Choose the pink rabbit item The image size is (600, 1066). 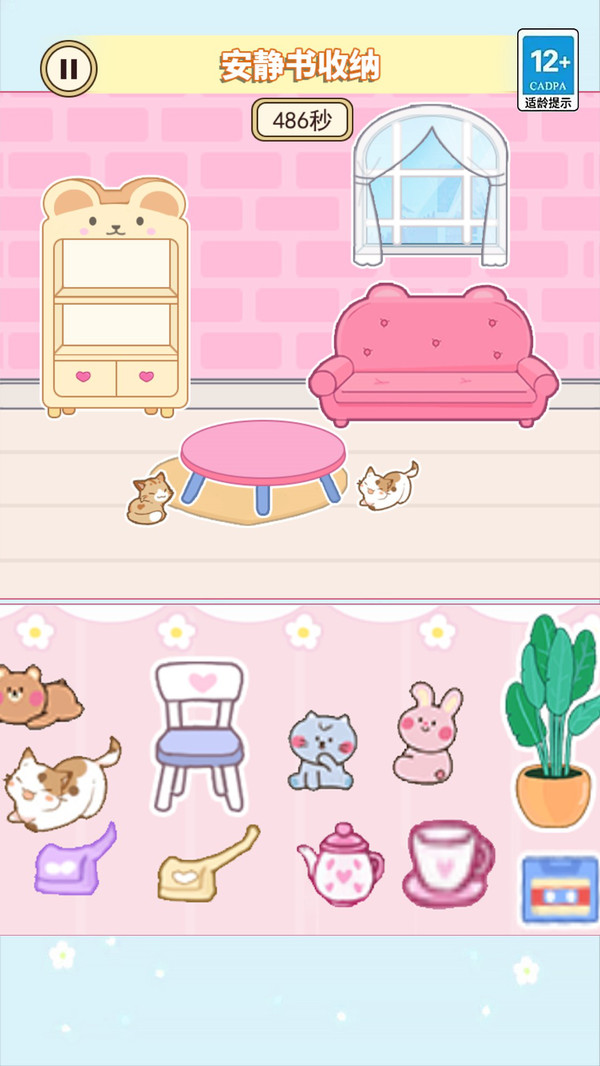click(426, 735)
